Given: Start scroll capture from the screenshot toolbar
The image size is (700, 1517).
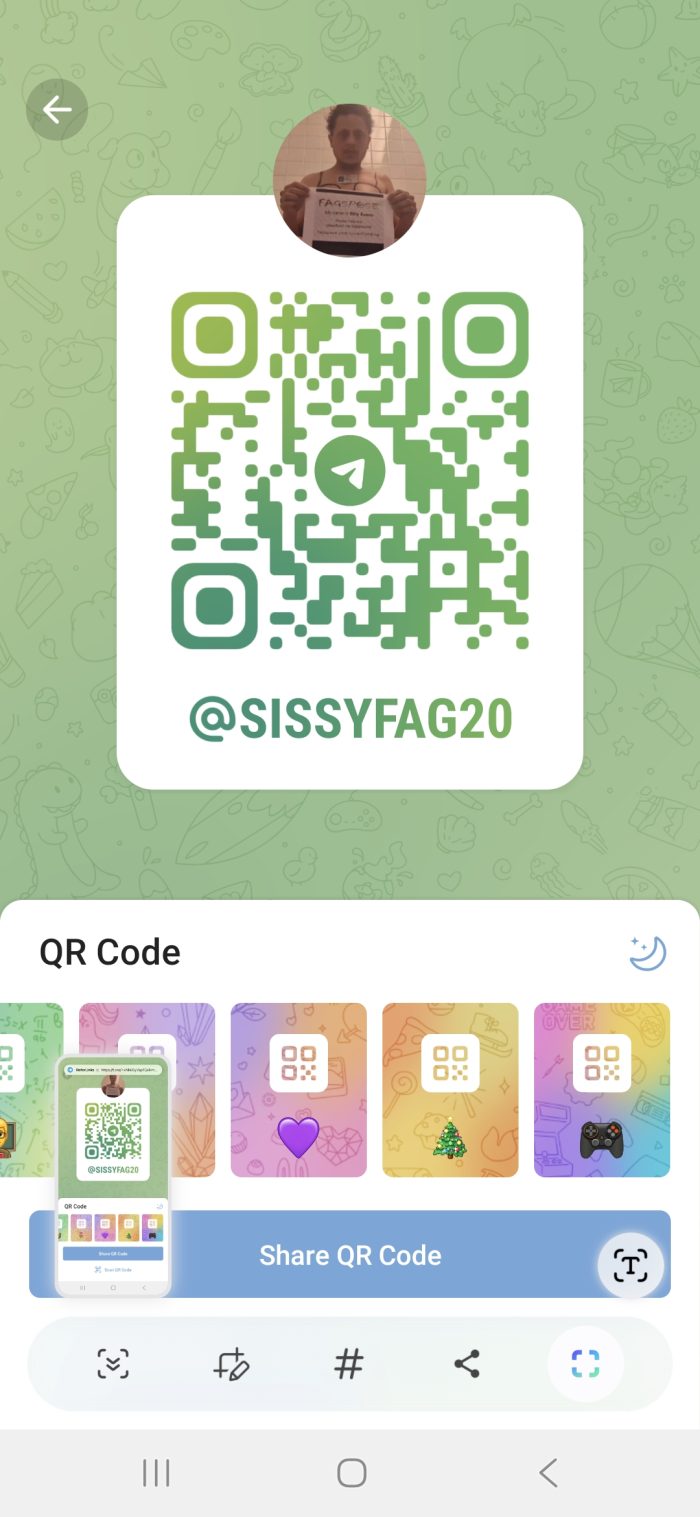Looking at the screenshot, I should tap(113, 1364).
